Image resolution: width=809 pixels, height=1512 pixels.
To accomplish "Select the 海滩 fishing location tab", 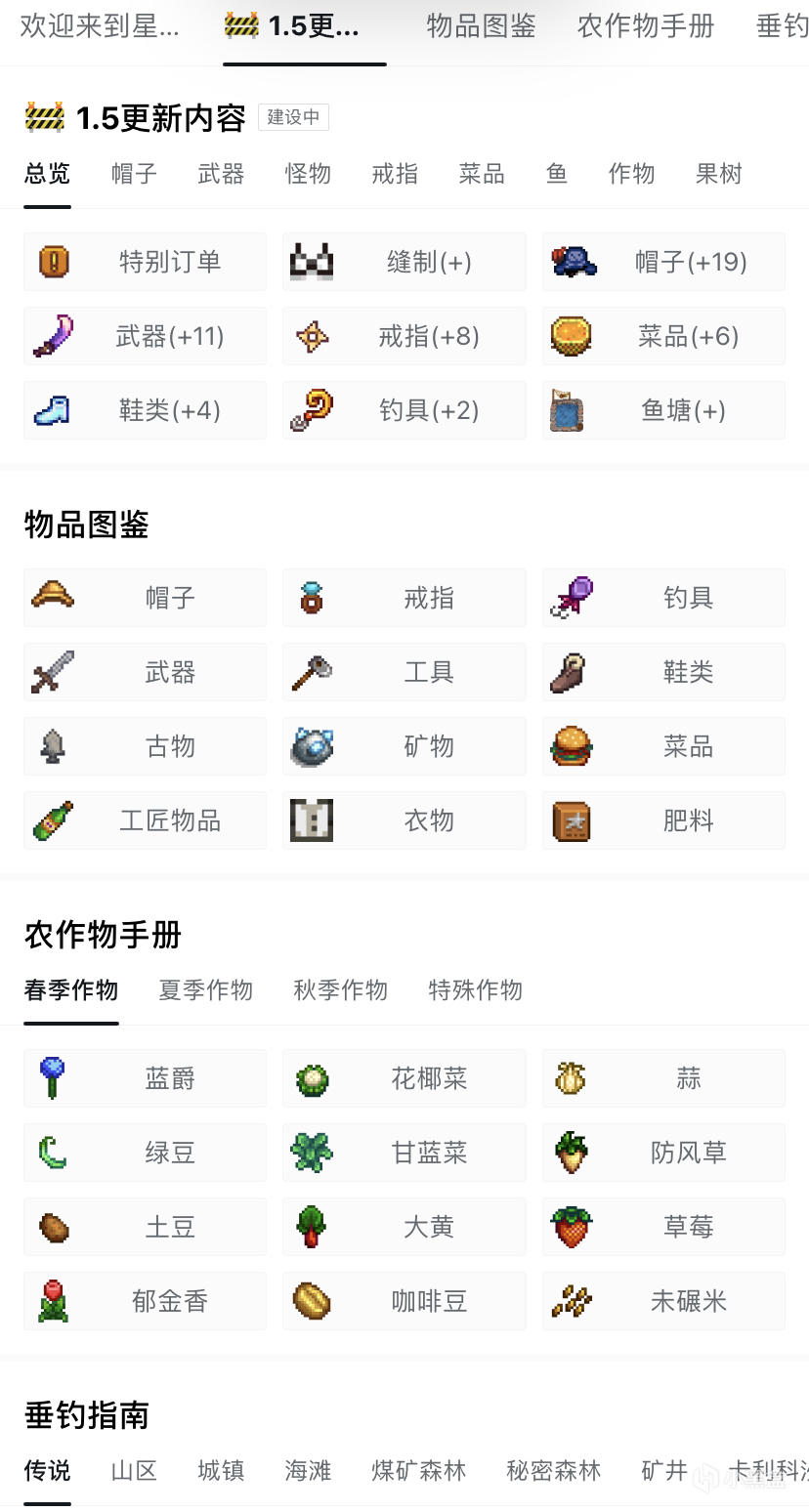I will [x=308, y=1470].
